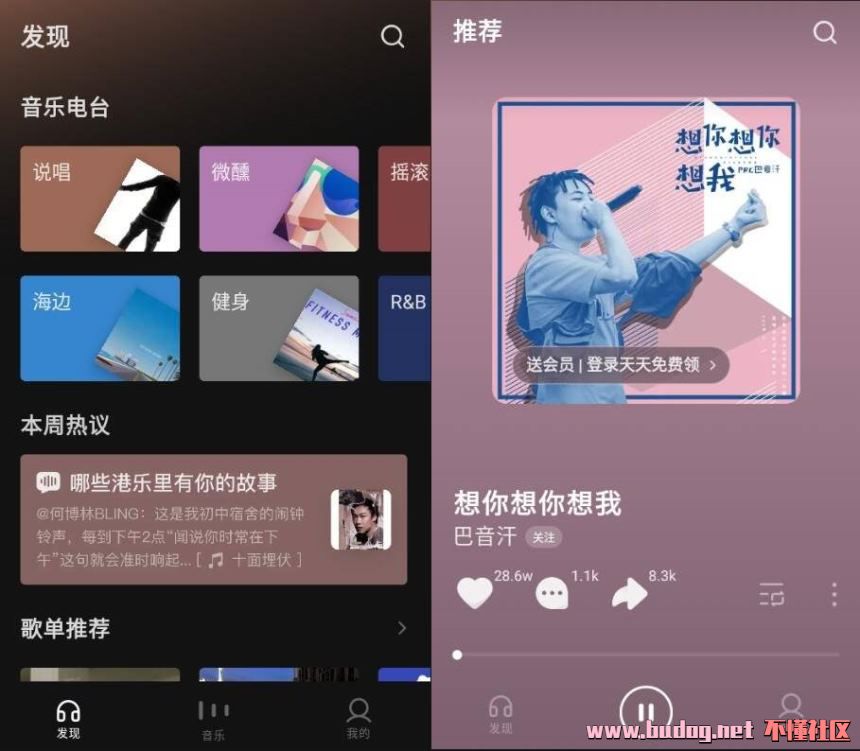Share the song 想你想你想我

coord(630,594)
